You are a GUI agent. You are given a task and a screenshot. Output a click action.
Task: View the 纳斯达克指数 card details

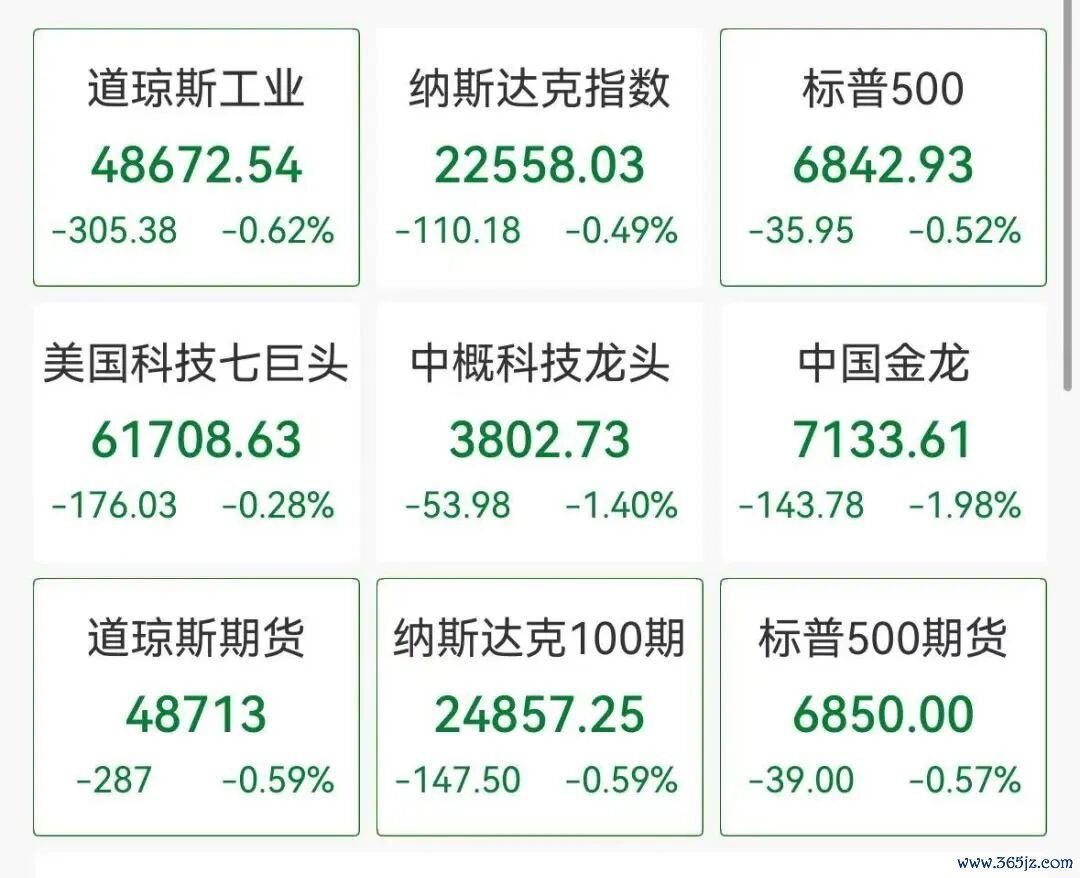coord(539,158)
